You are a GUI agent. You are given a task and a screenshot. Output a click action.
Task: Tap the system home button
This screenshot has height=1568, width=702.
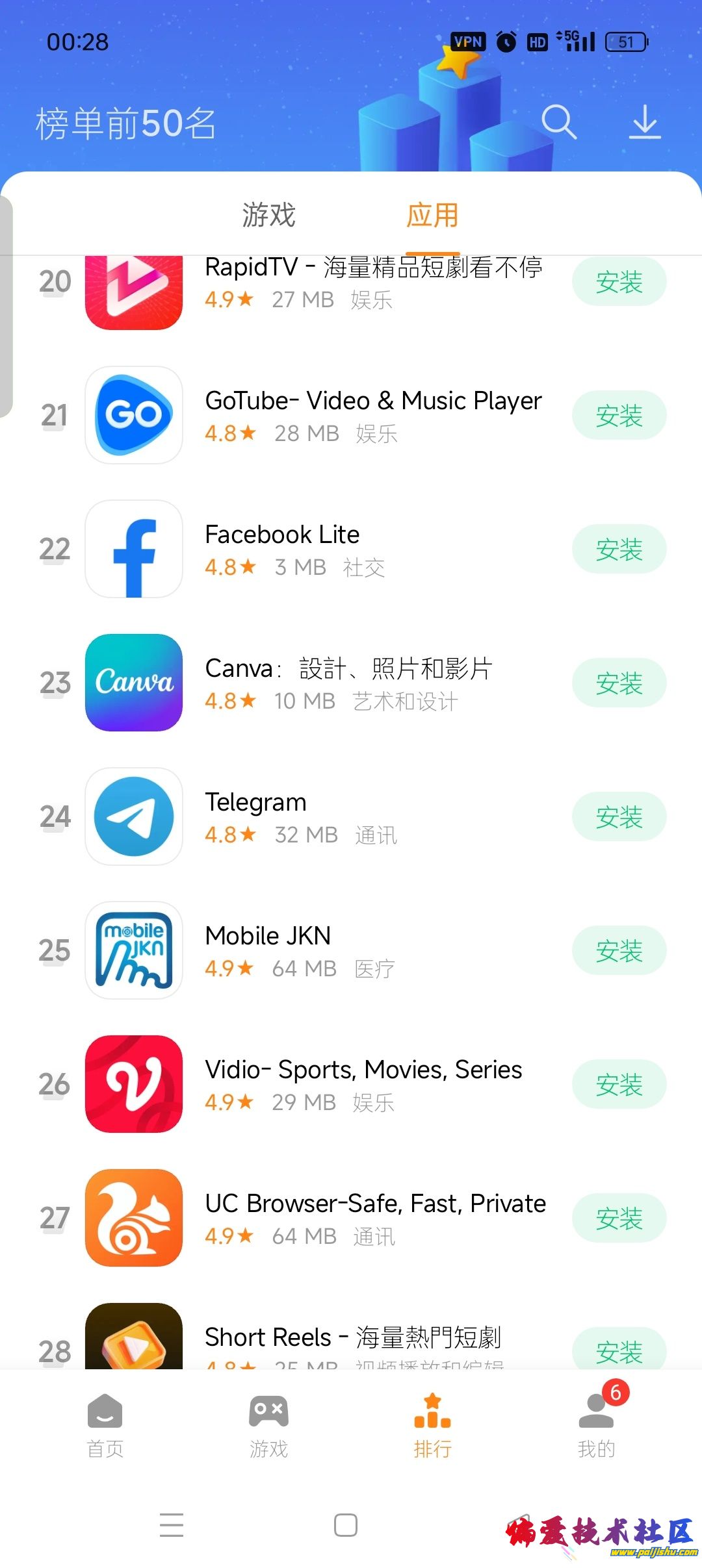(345, 1524)
